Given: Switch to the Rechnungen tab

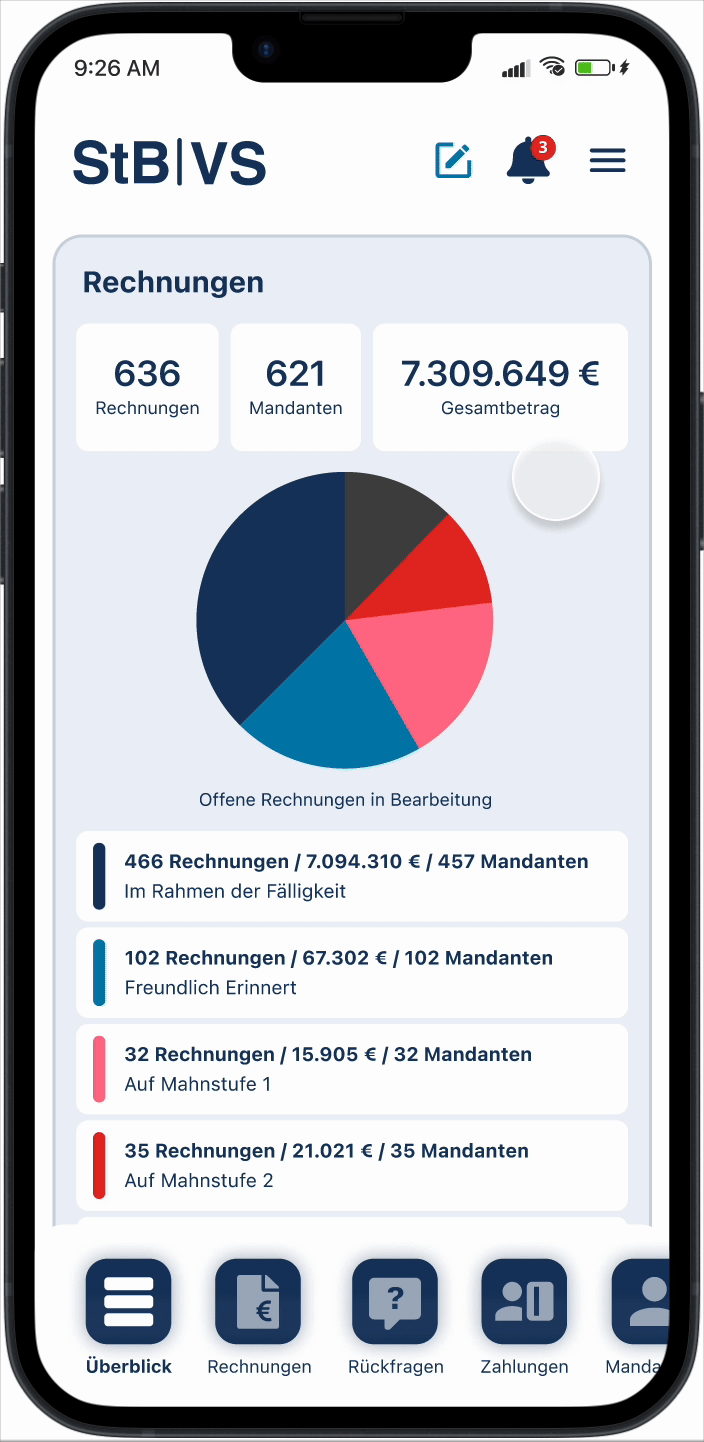Looking at the screenshot, I should (x=258, y=1302).
